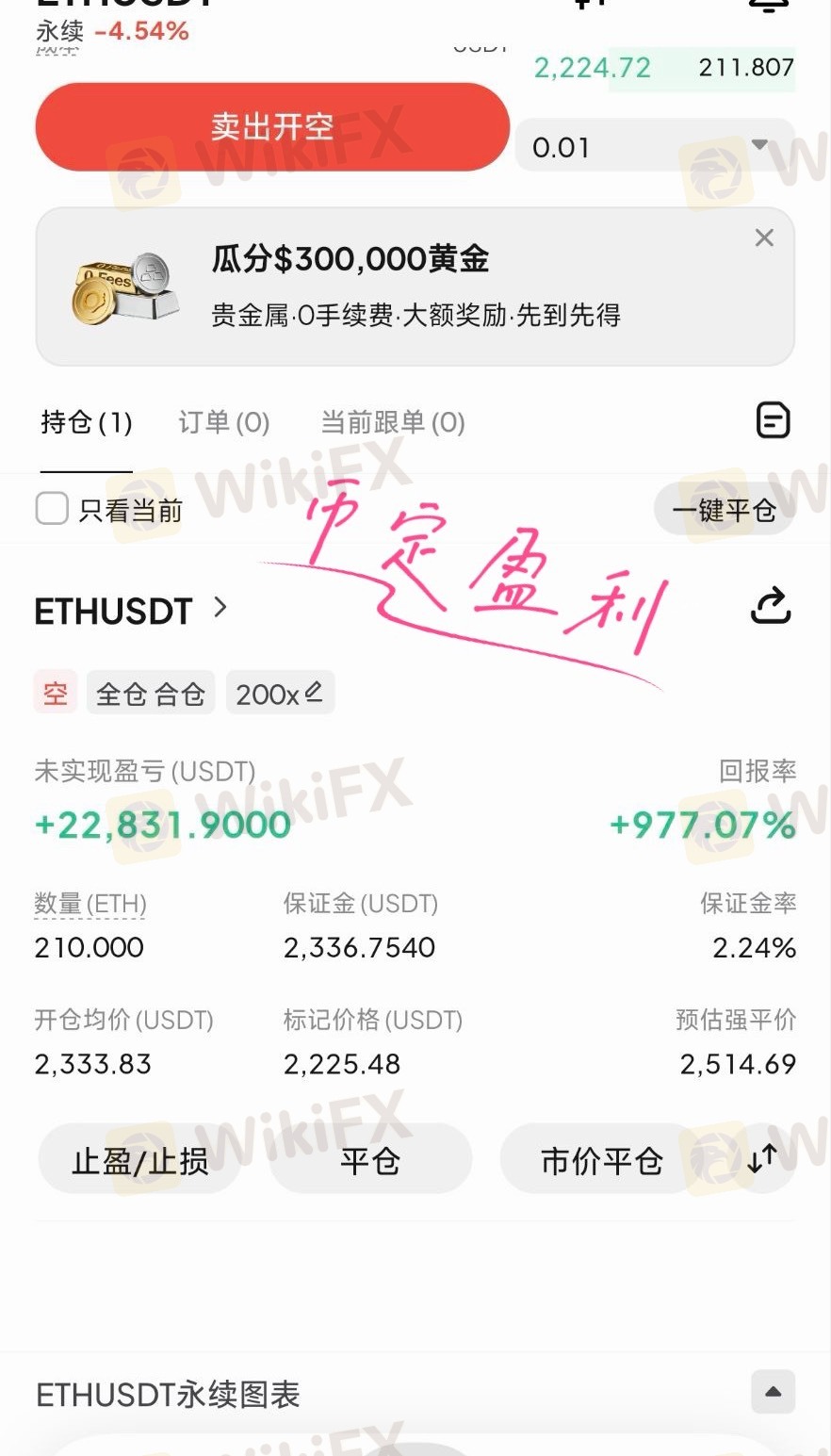Expand the ETHUSDT永续图表 chart panel
Image resolution: width=831 pixels, height=1456 pixels.
(x=773, y=1392)
